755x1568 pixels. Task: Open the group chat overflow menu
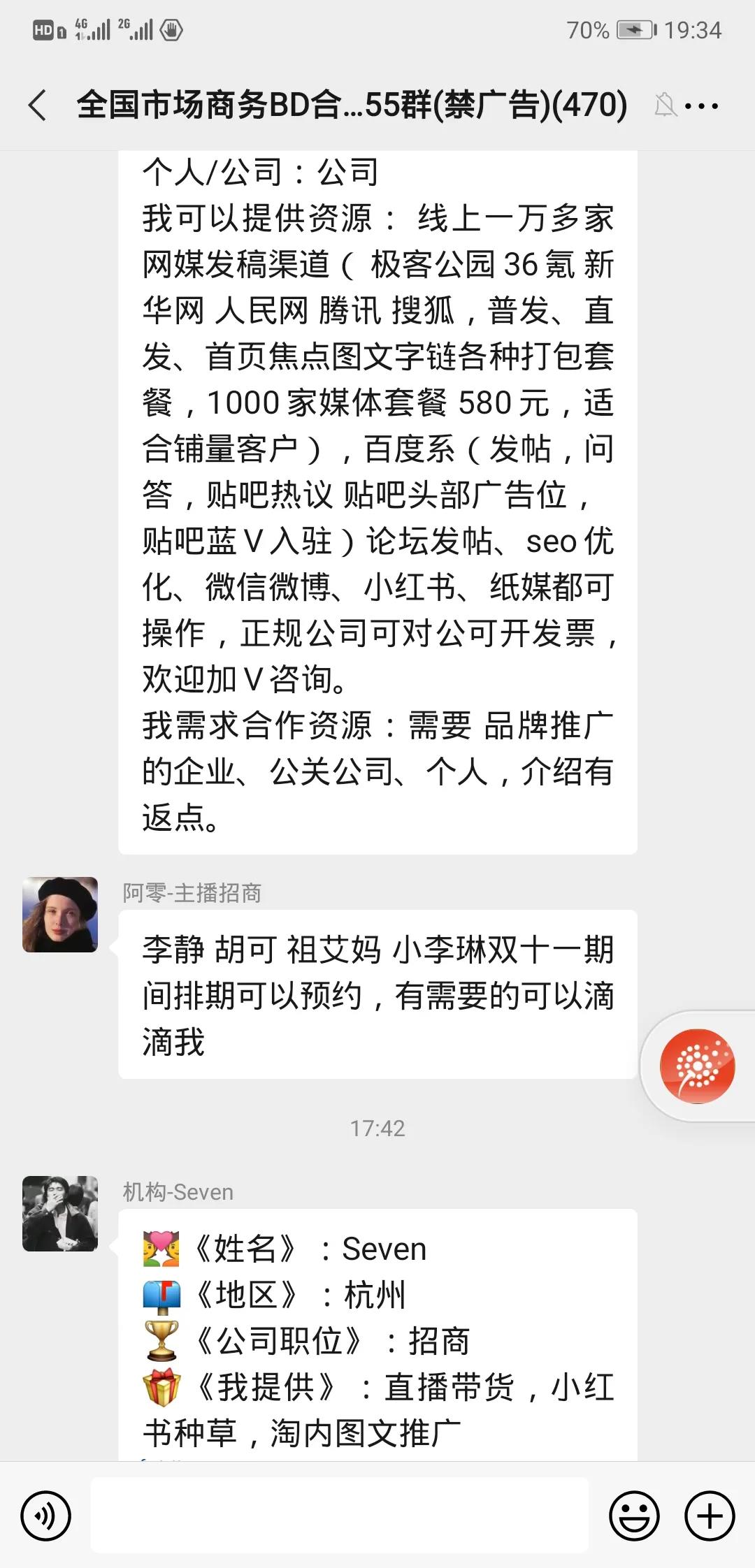click(701, 106)
